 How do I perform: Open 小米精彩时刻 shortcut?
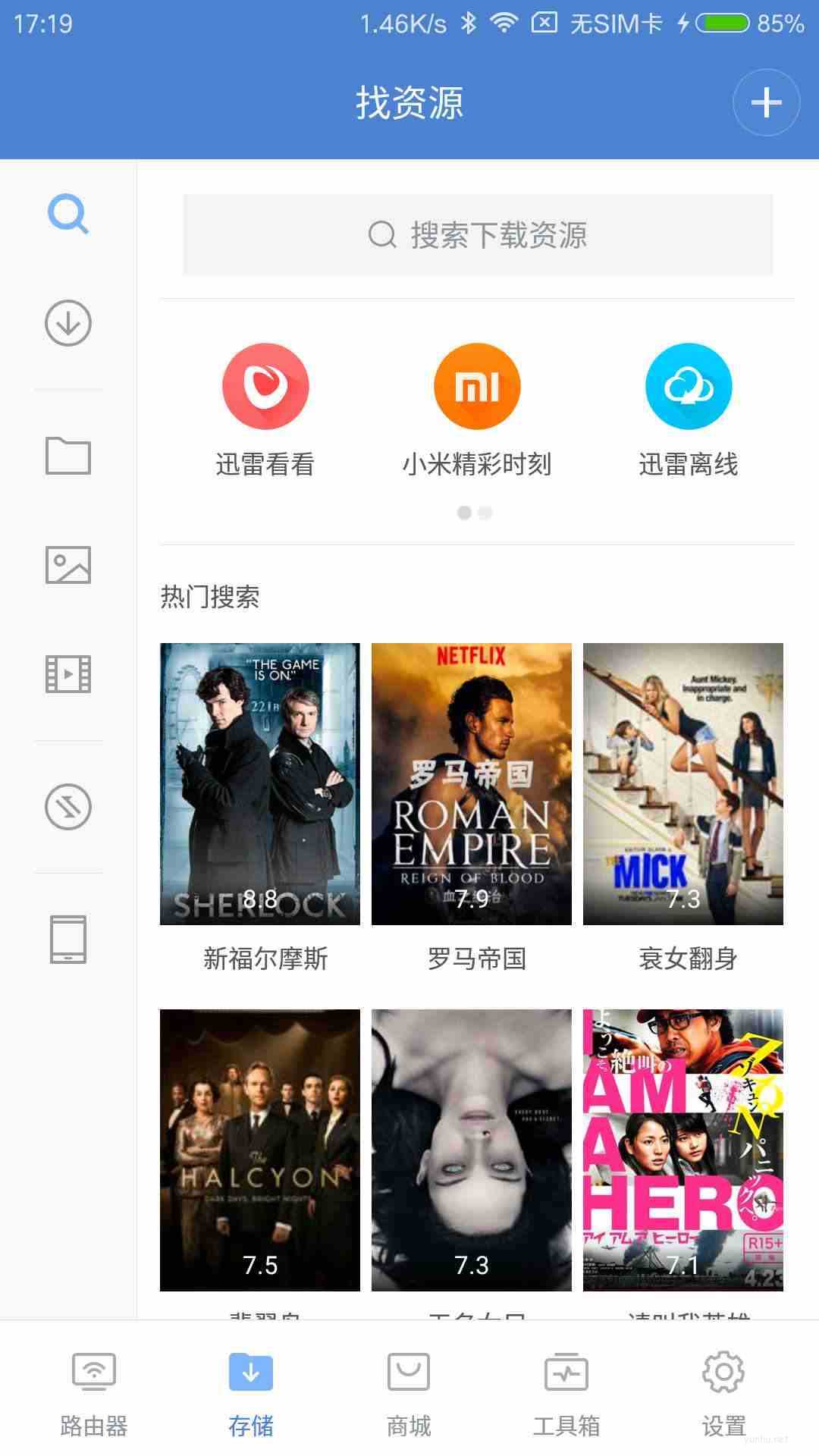(476, 386)
